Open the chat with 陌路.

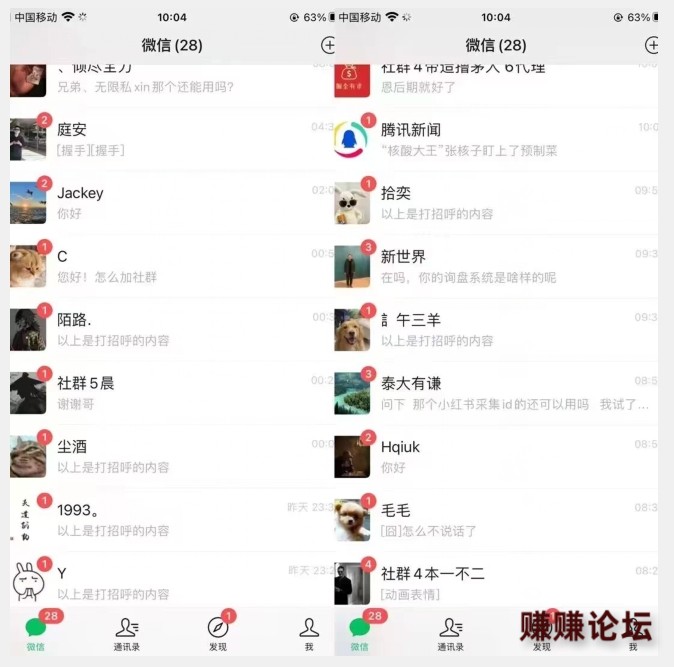pyautogui.click(x=170, y=330)
